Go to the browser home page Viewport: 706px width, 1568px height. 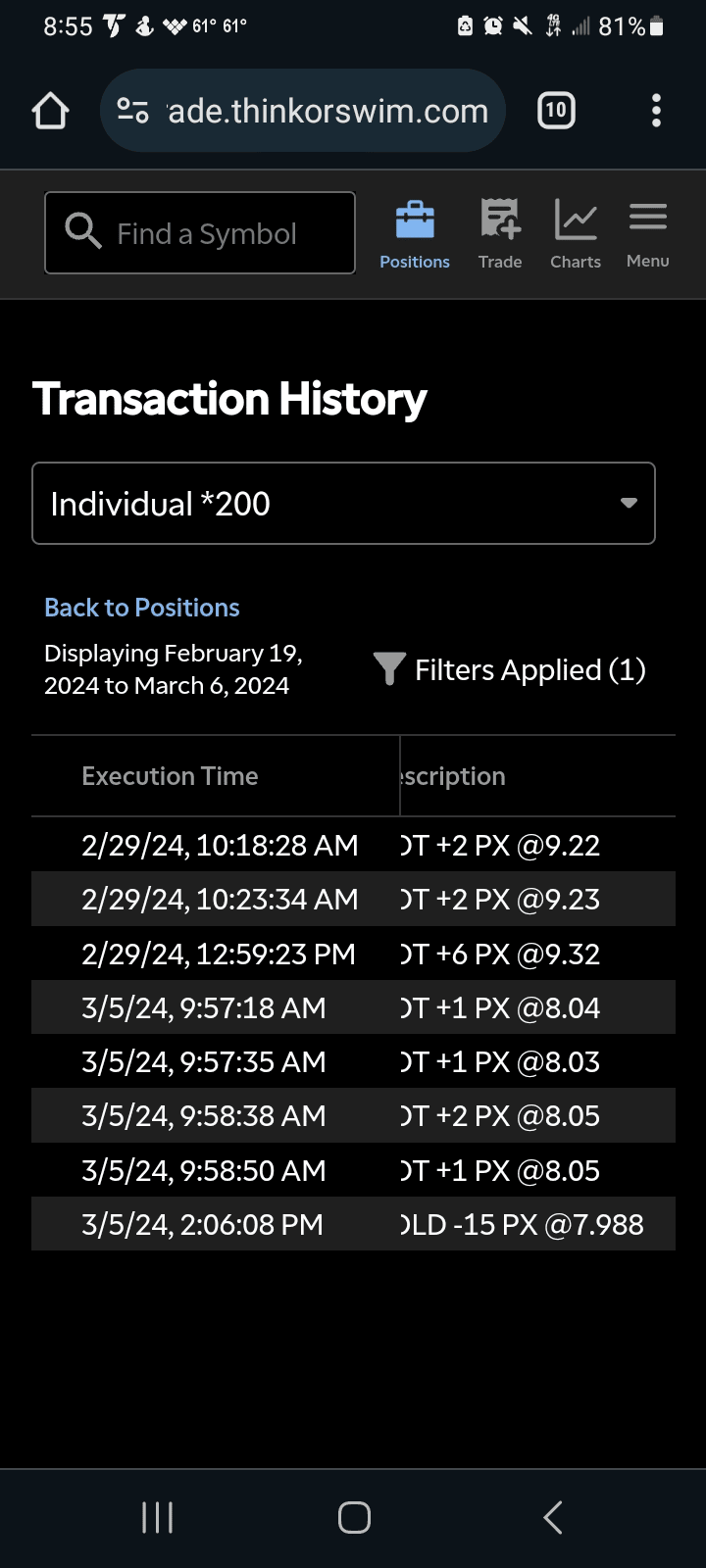[x=51, y=111]
